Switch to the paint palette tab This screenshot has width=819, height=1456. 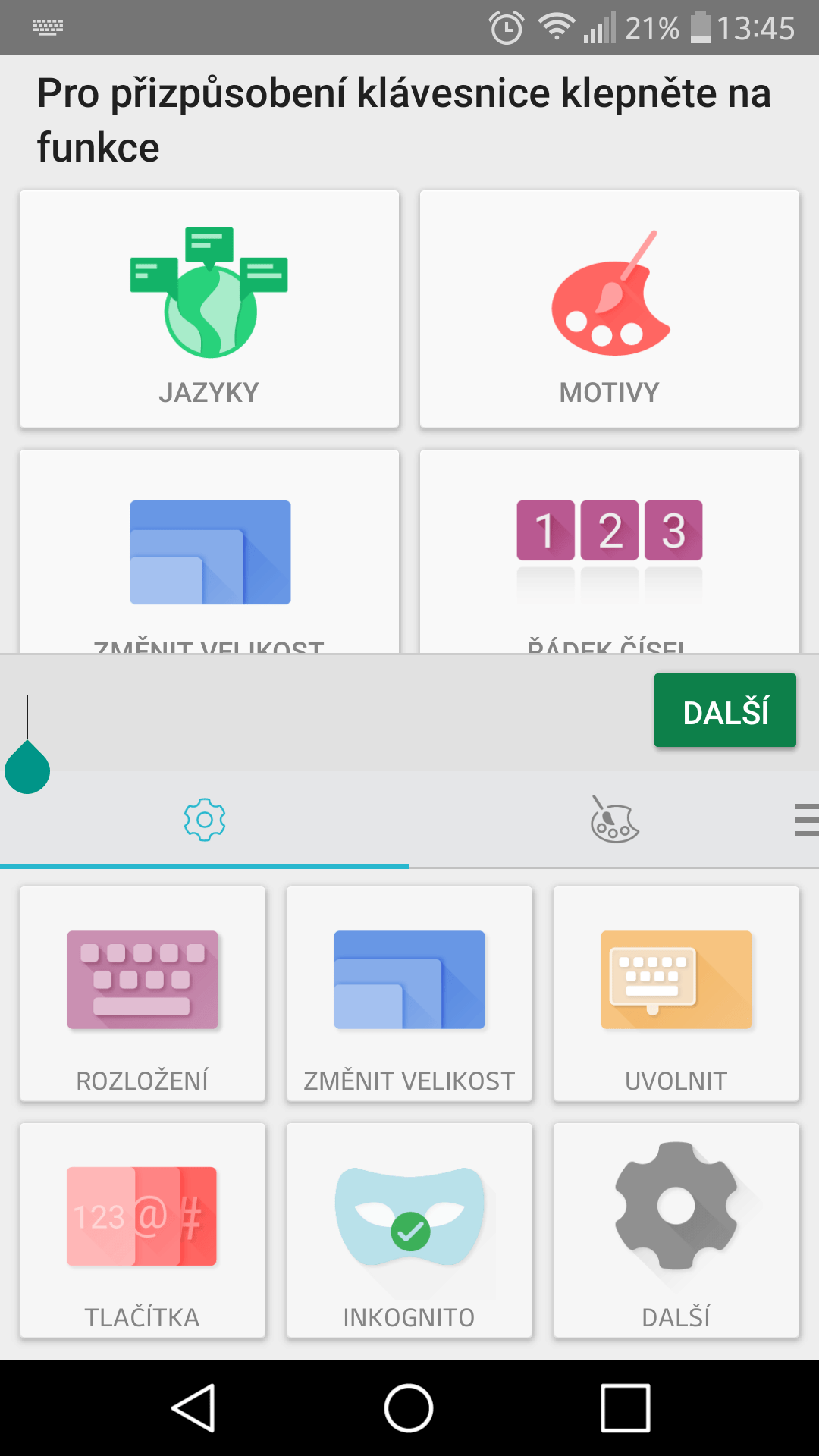pos(614,820)
